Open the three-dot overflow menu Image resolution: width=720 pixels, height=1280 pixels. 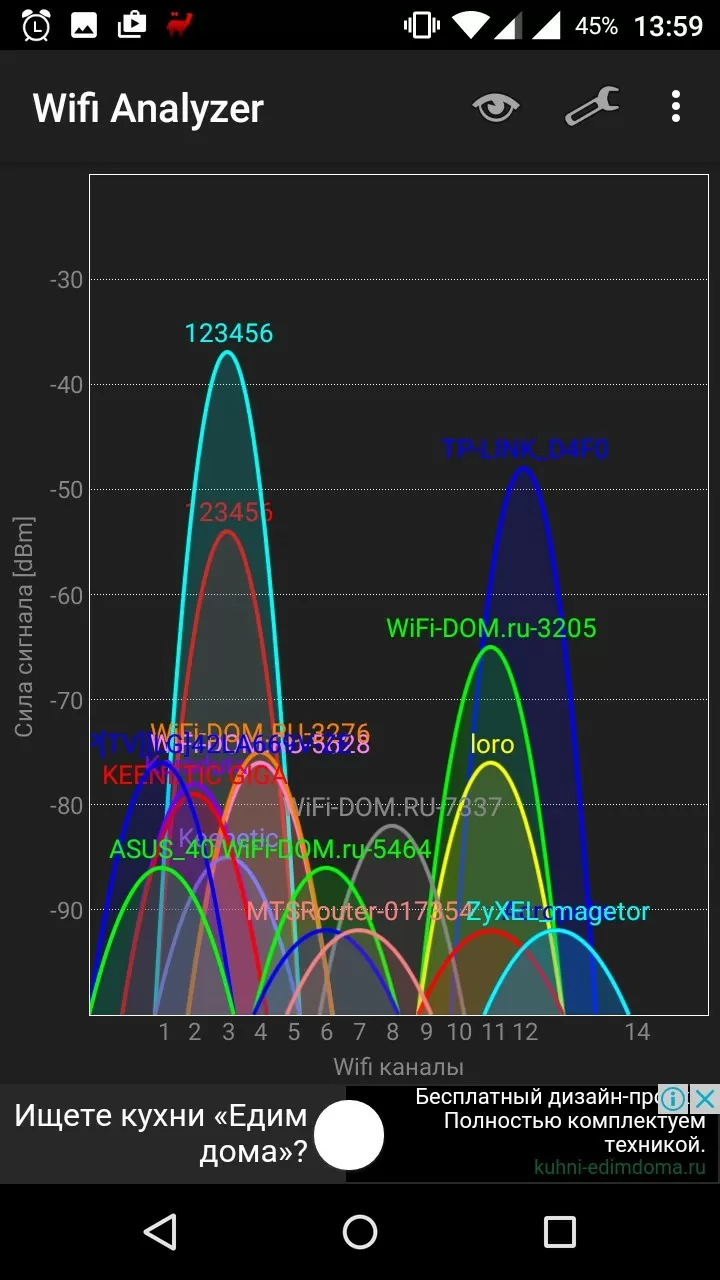[x=677, y=106]
